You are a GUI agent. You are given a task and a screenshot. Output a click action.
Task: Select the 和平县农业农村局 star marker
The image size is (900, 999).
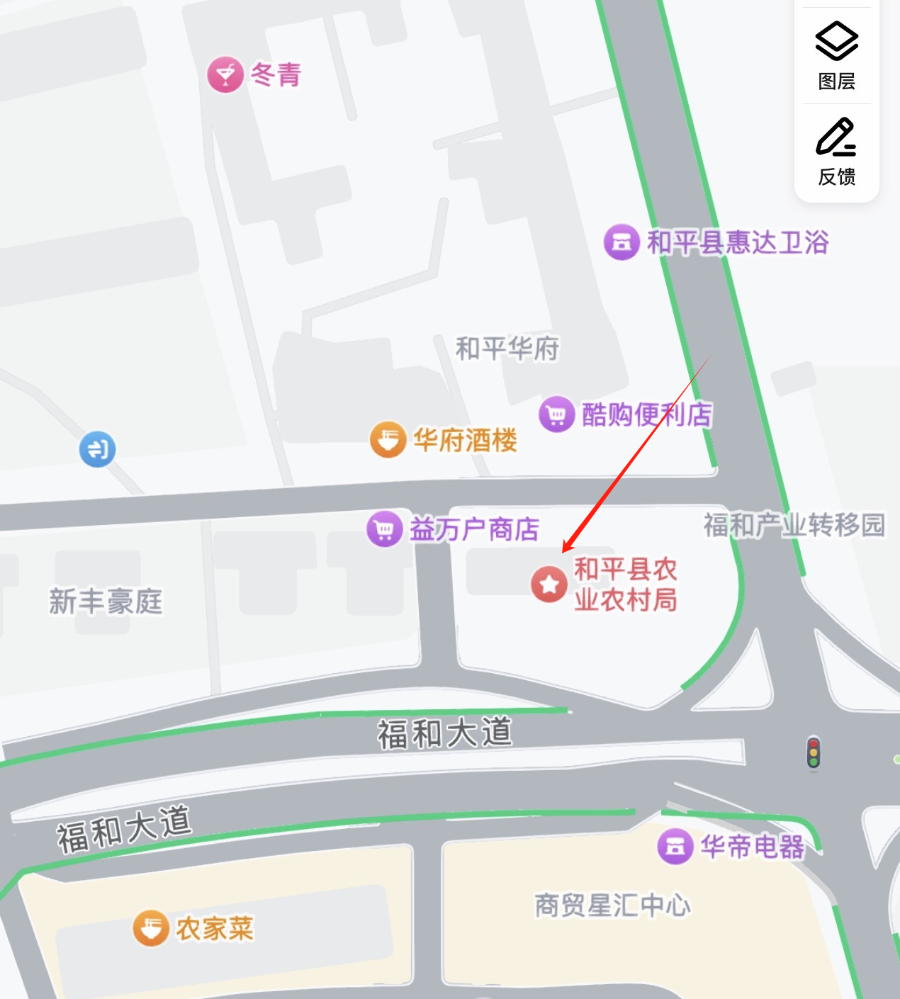click(x=546, y=584)
